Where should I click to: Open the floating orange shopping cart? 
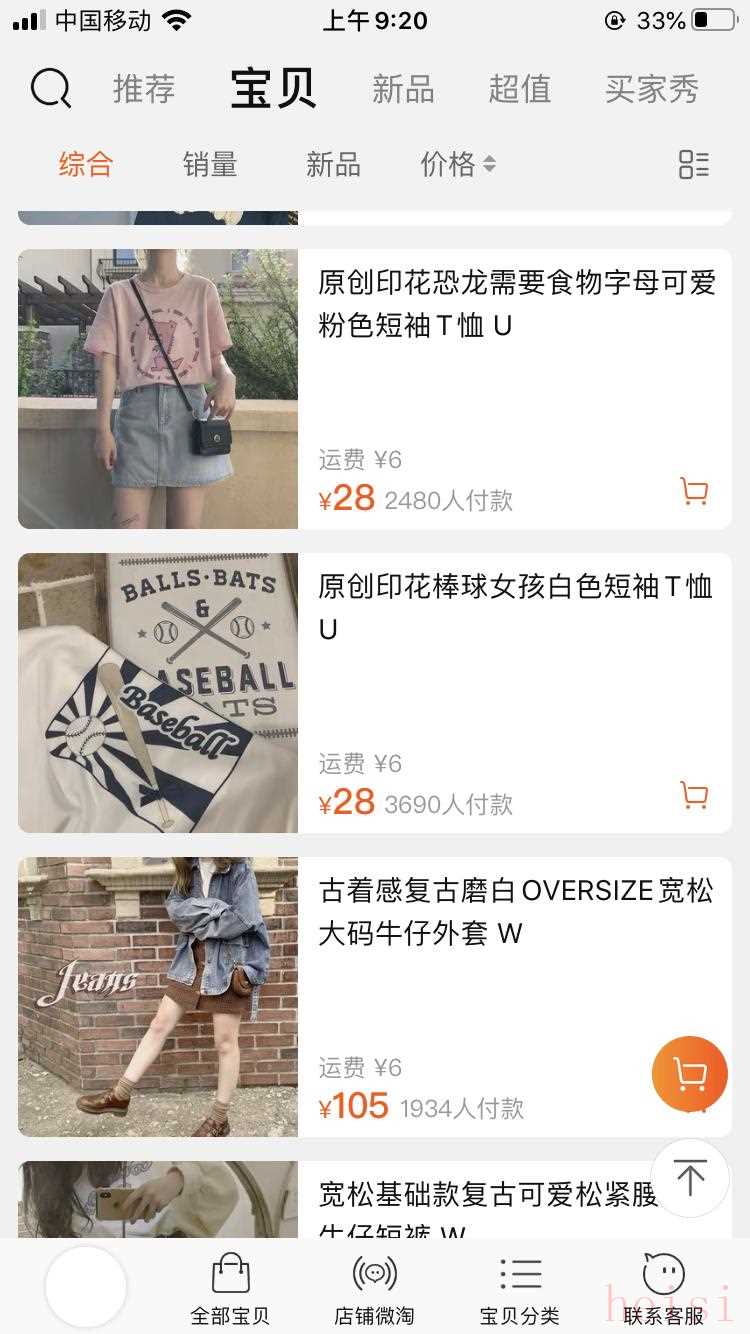[690, 1074]
